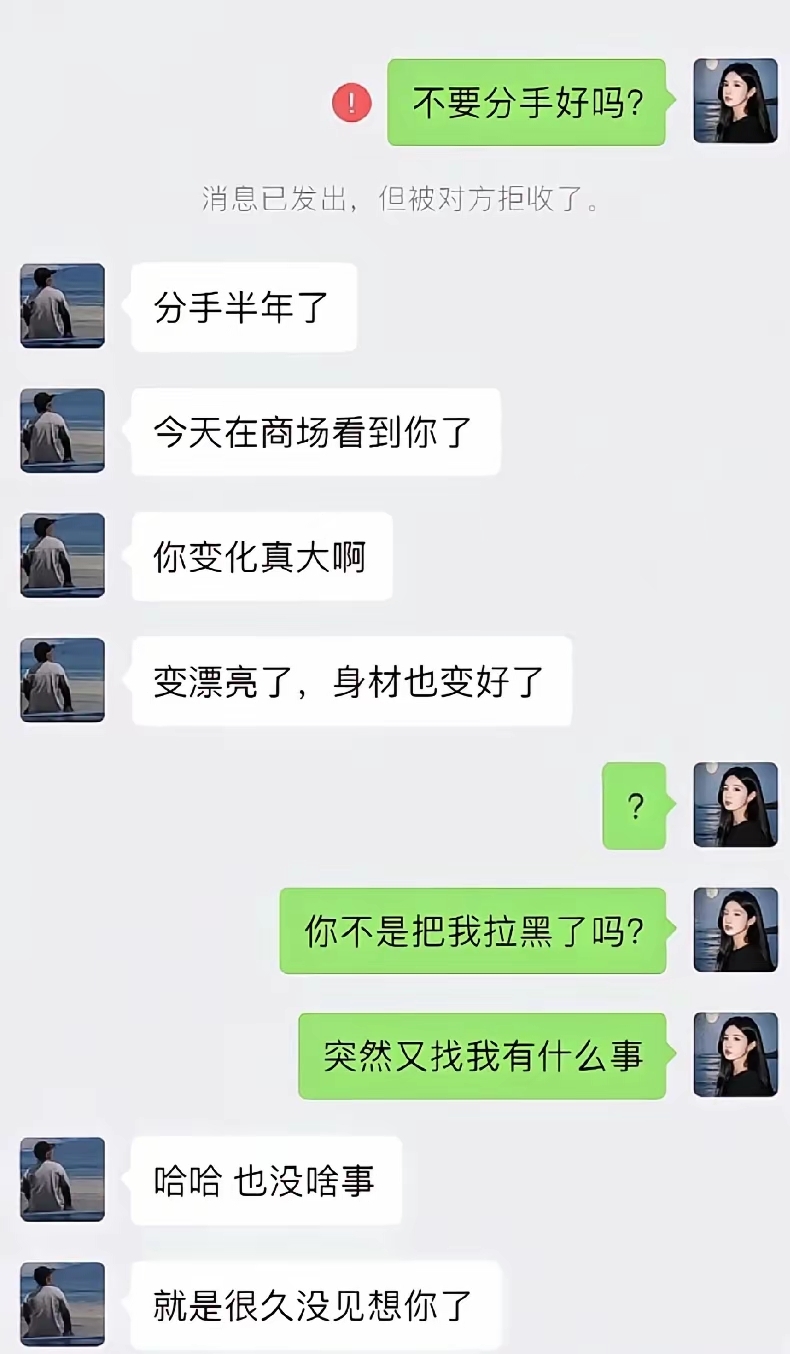Tap the message "今天在商场看到你了"
The height and width of the screenshot is (1354, 790).
(316, 431)
